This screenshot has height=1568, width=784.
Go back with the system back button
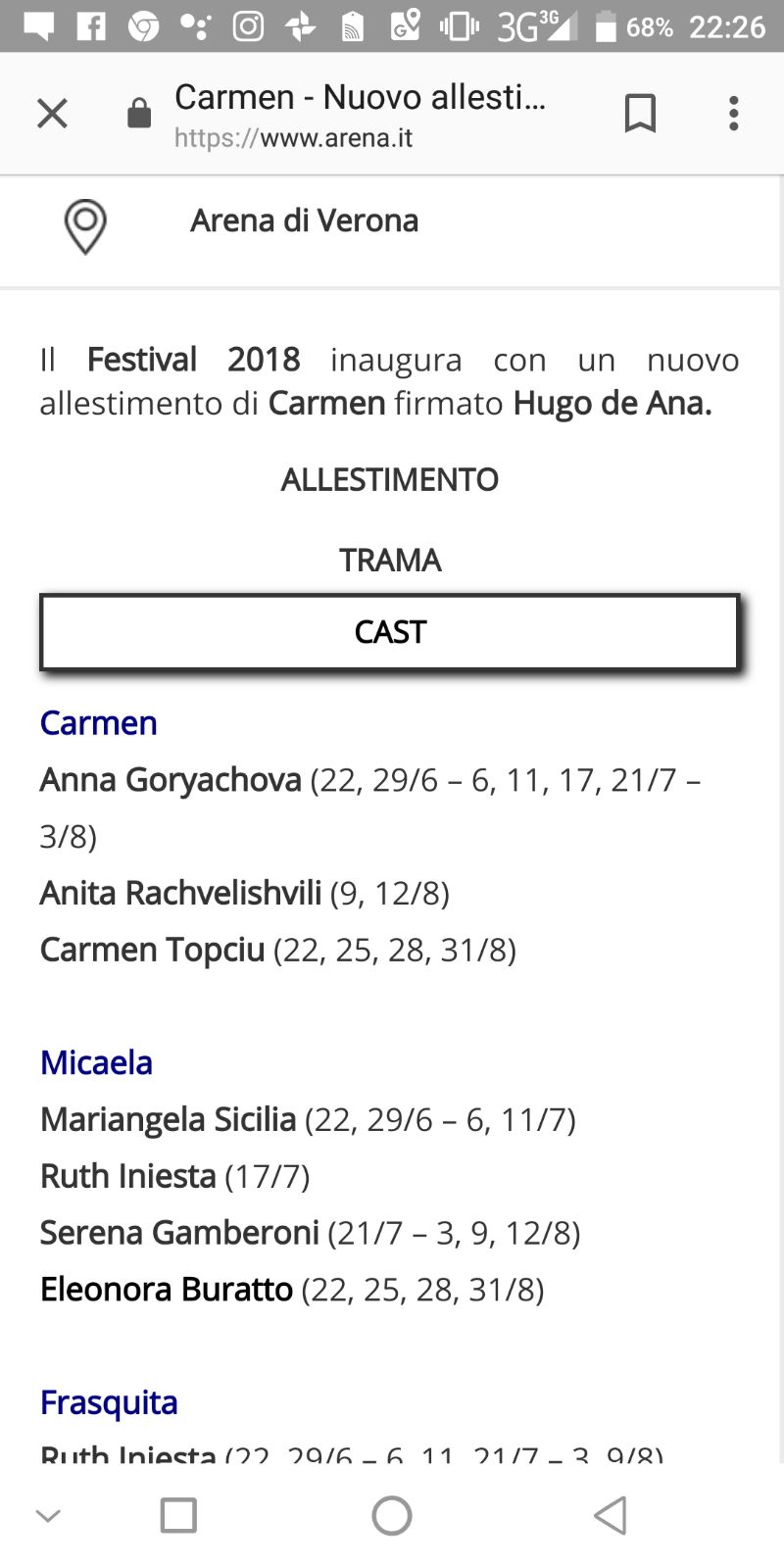611,1515
